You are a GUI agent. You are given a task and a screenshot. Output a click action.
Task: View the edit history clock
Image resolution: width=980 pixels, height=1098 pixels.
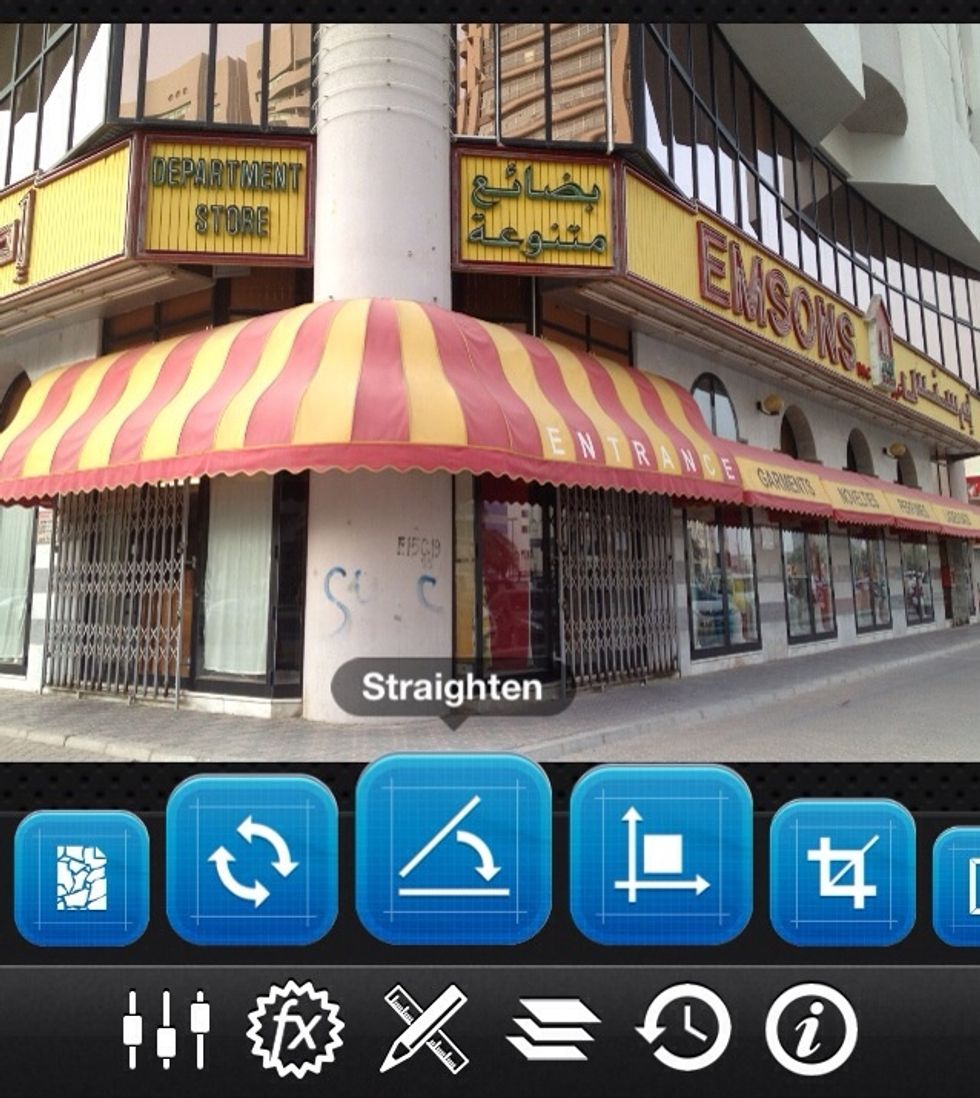click(x=683, y=1029)
